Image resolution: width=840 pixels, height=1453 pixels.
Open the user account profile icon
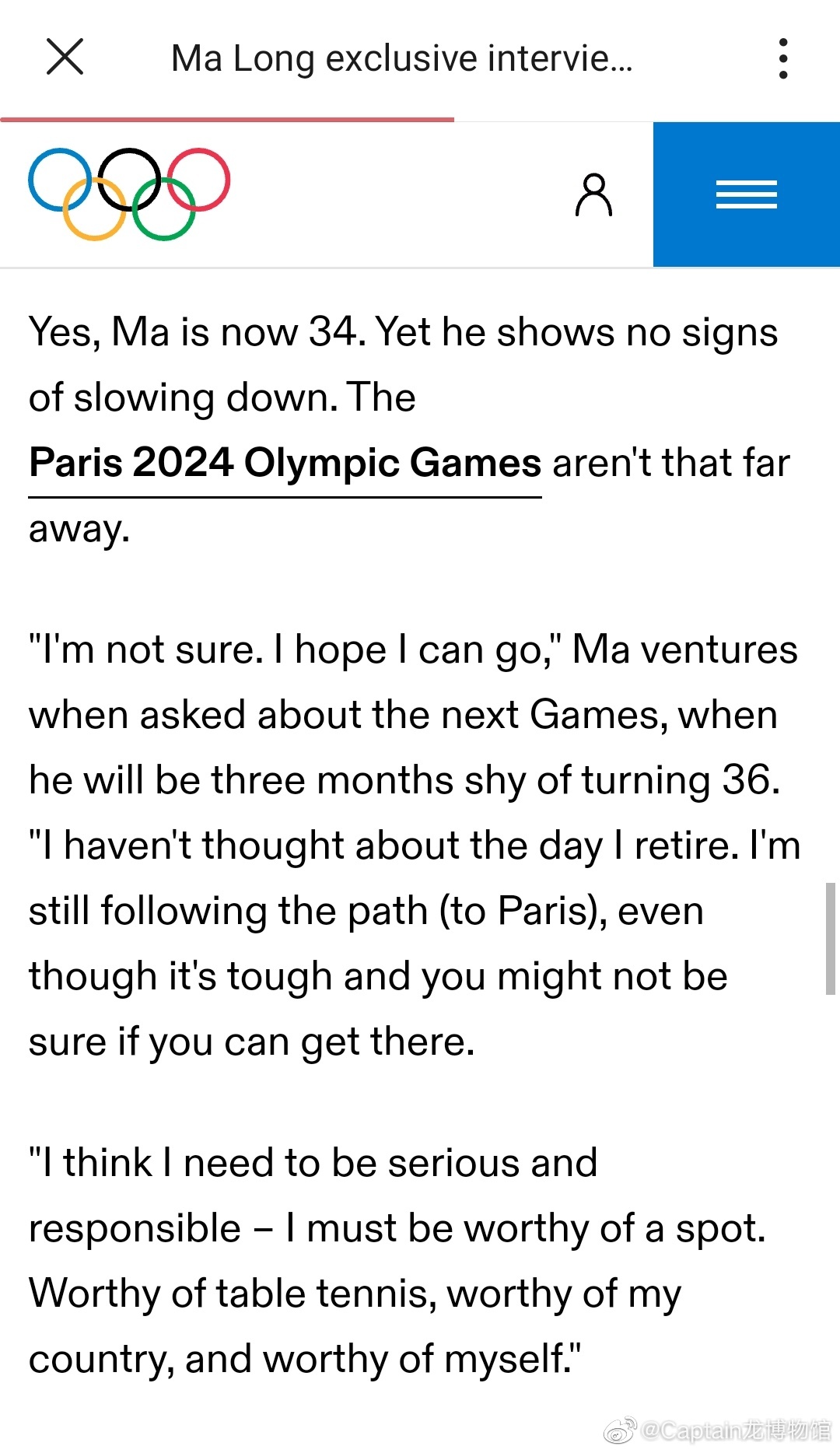click(593, 194)
